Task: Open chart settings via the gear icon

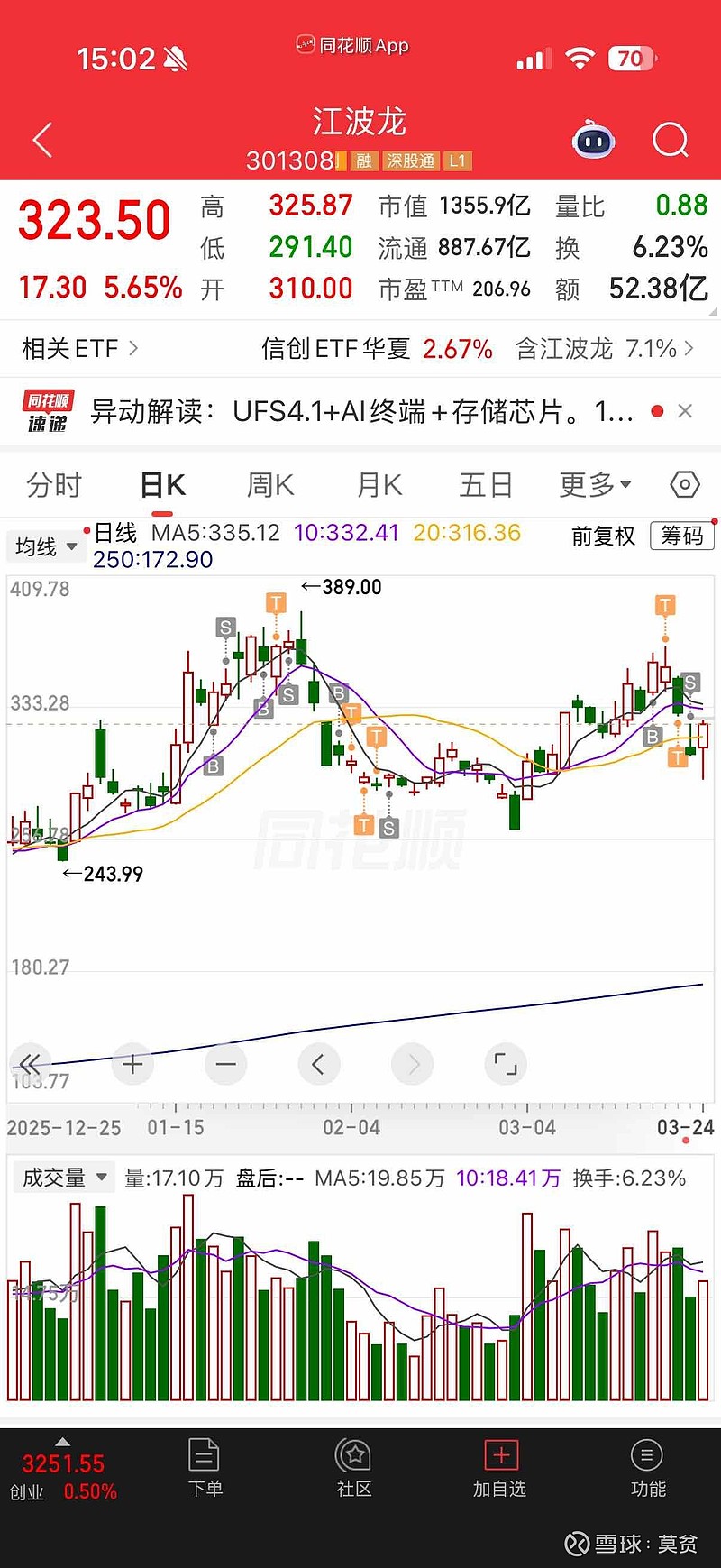Action: click(683, 484)
